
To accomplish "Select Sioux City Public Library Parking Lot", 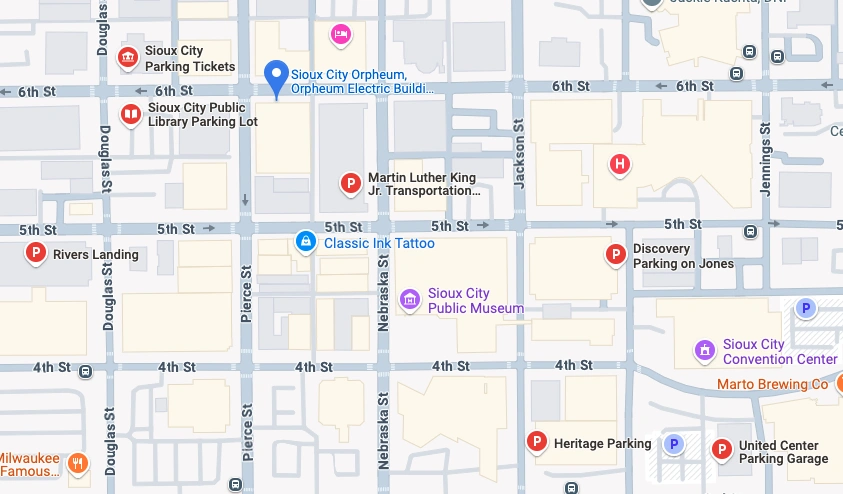I will pos(130,114).
